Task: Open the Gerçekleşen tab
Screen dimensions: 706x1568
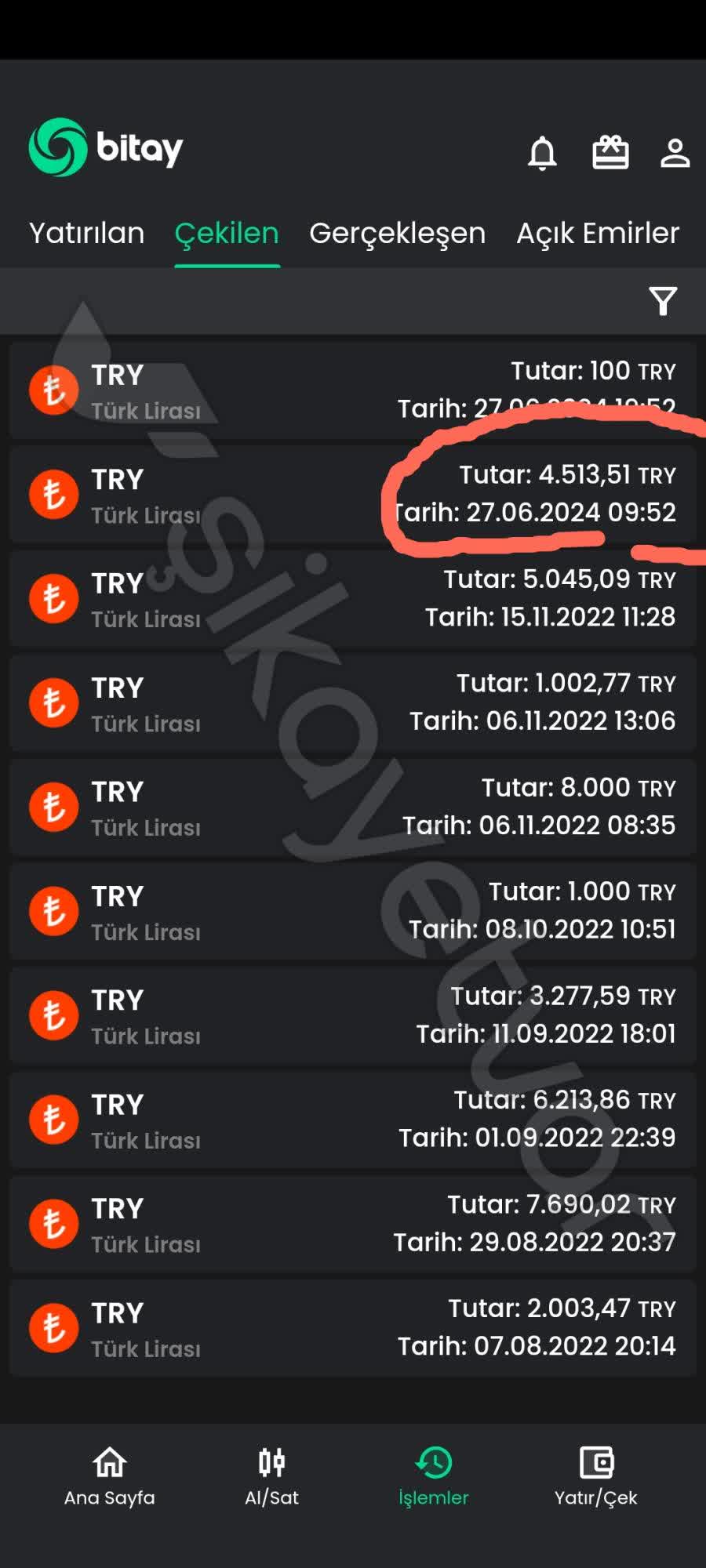Action: (x=398, y=233)
